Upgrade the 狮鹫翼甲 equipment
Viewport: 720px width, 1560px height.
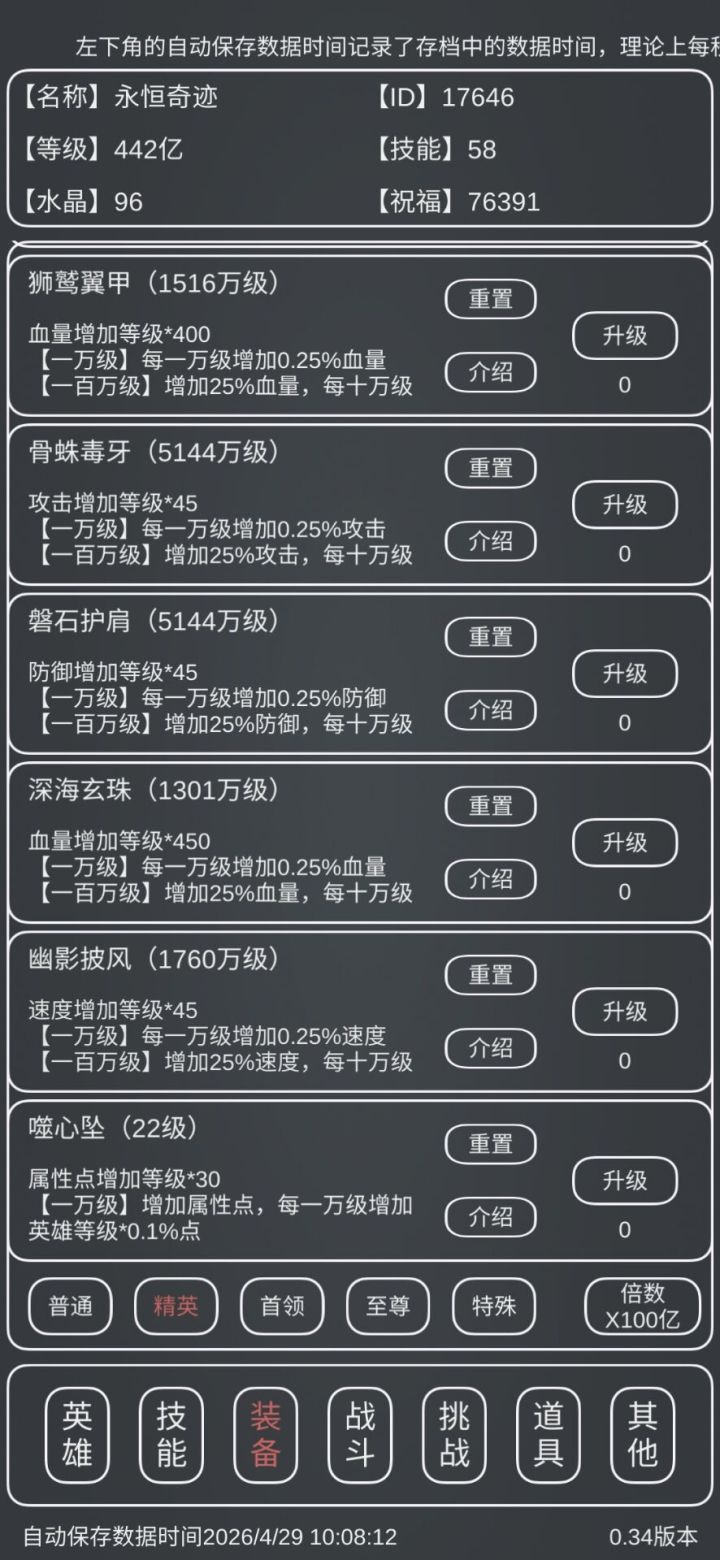tap(624, 336)
